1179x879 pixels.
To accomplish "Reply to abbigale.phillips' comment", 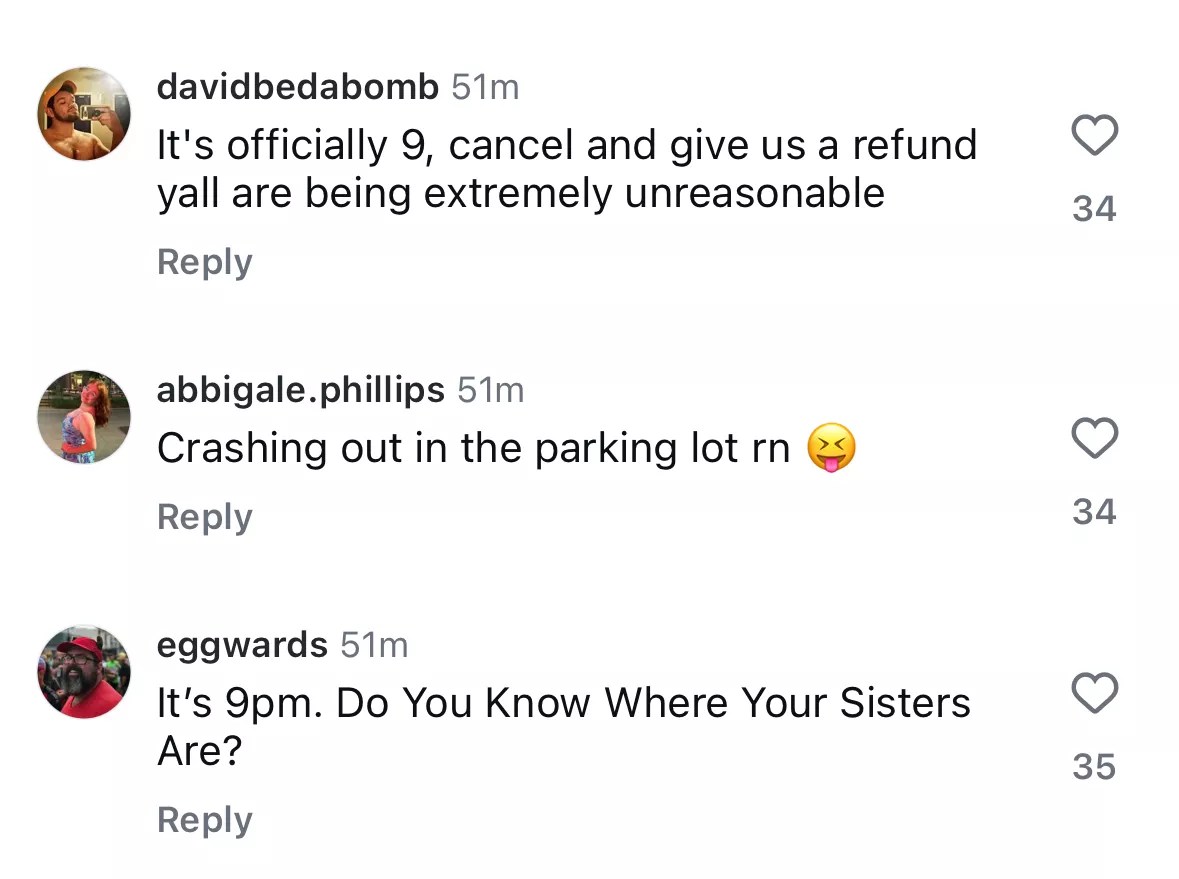I will click(204, 517).
